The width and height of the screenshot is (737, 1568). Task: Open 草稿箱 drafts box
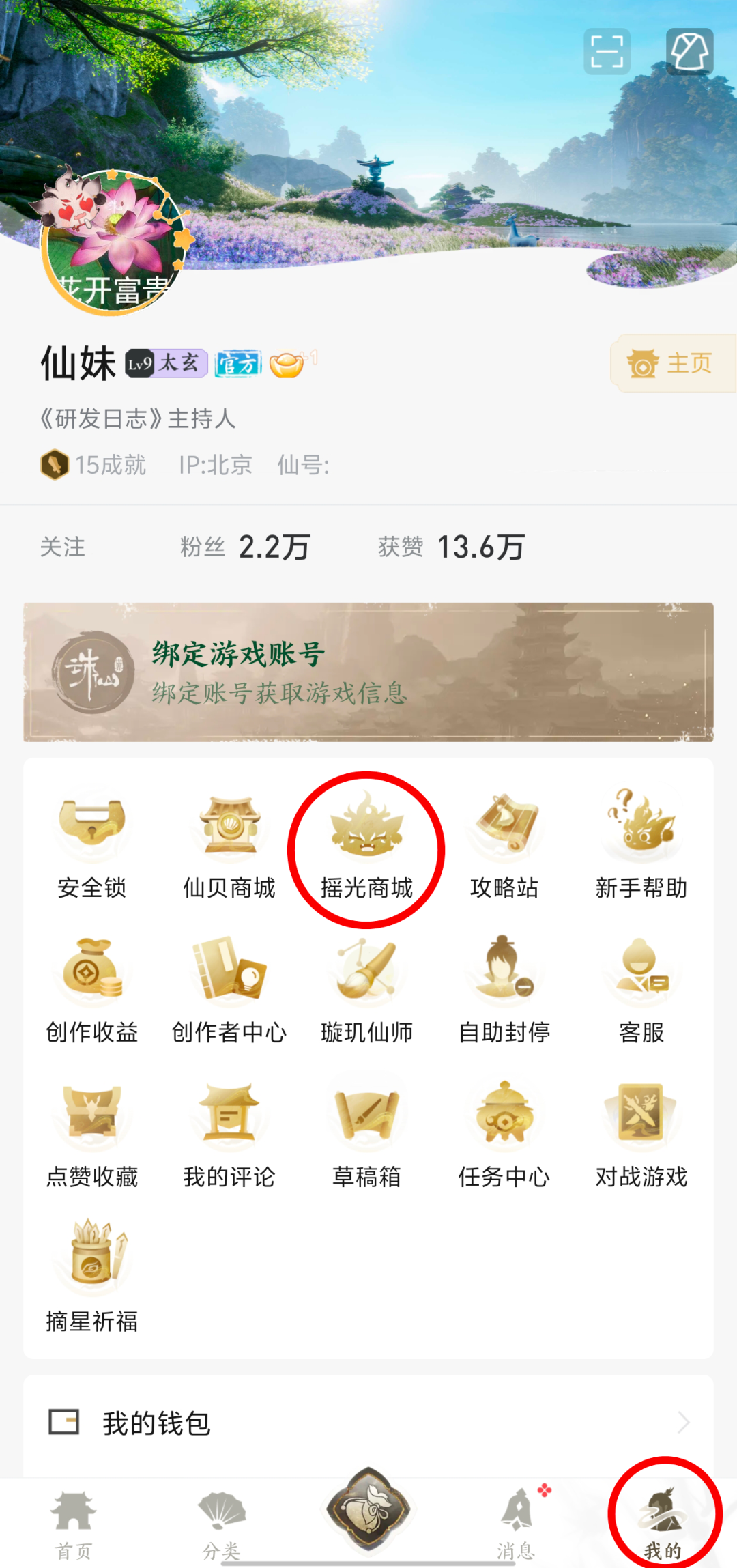(x=366, y=1135)
